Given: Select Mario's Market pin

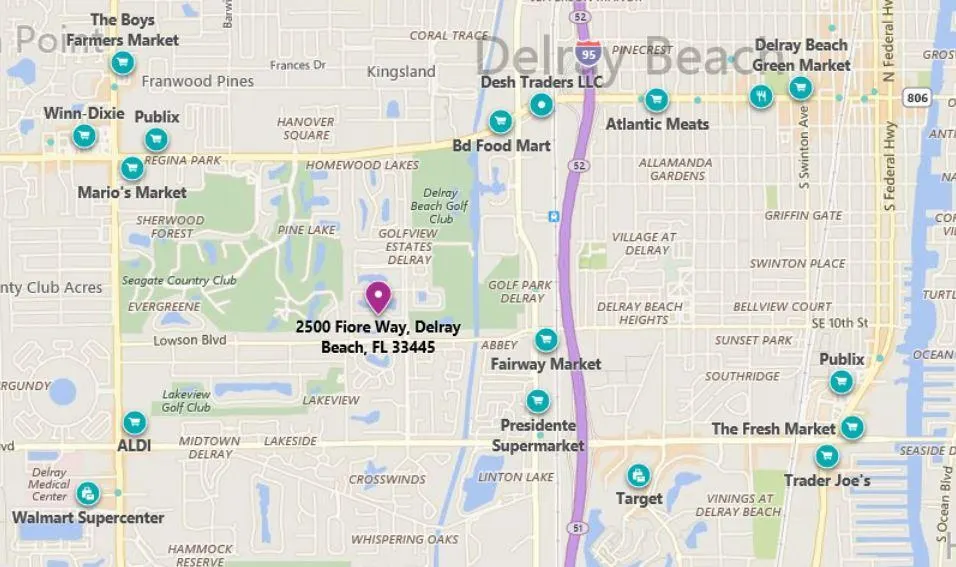Looking at the screenshot, I should coord(132,169).
